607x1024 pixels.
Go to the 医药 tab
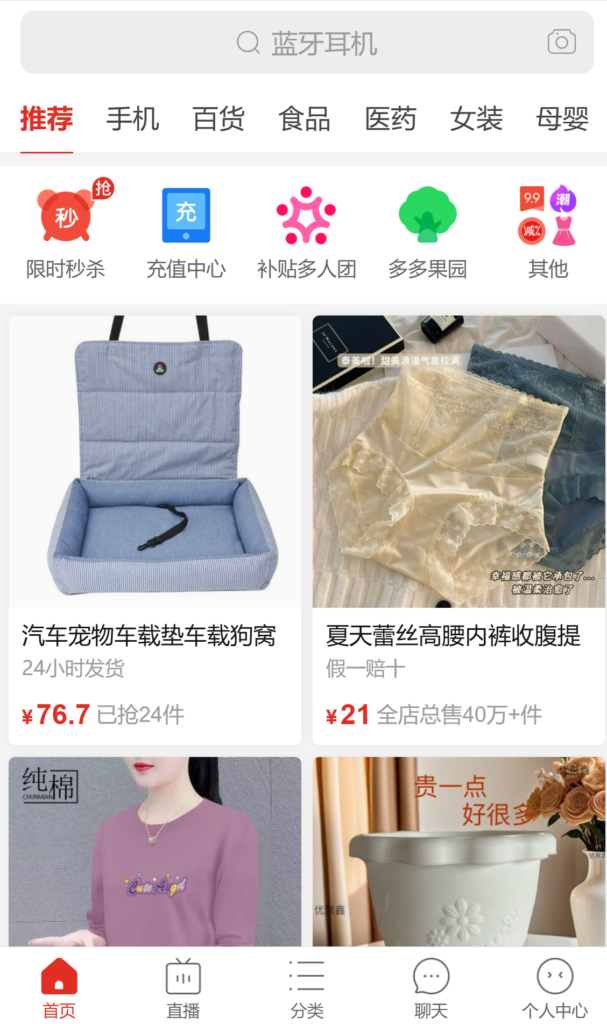coord(390,119)
